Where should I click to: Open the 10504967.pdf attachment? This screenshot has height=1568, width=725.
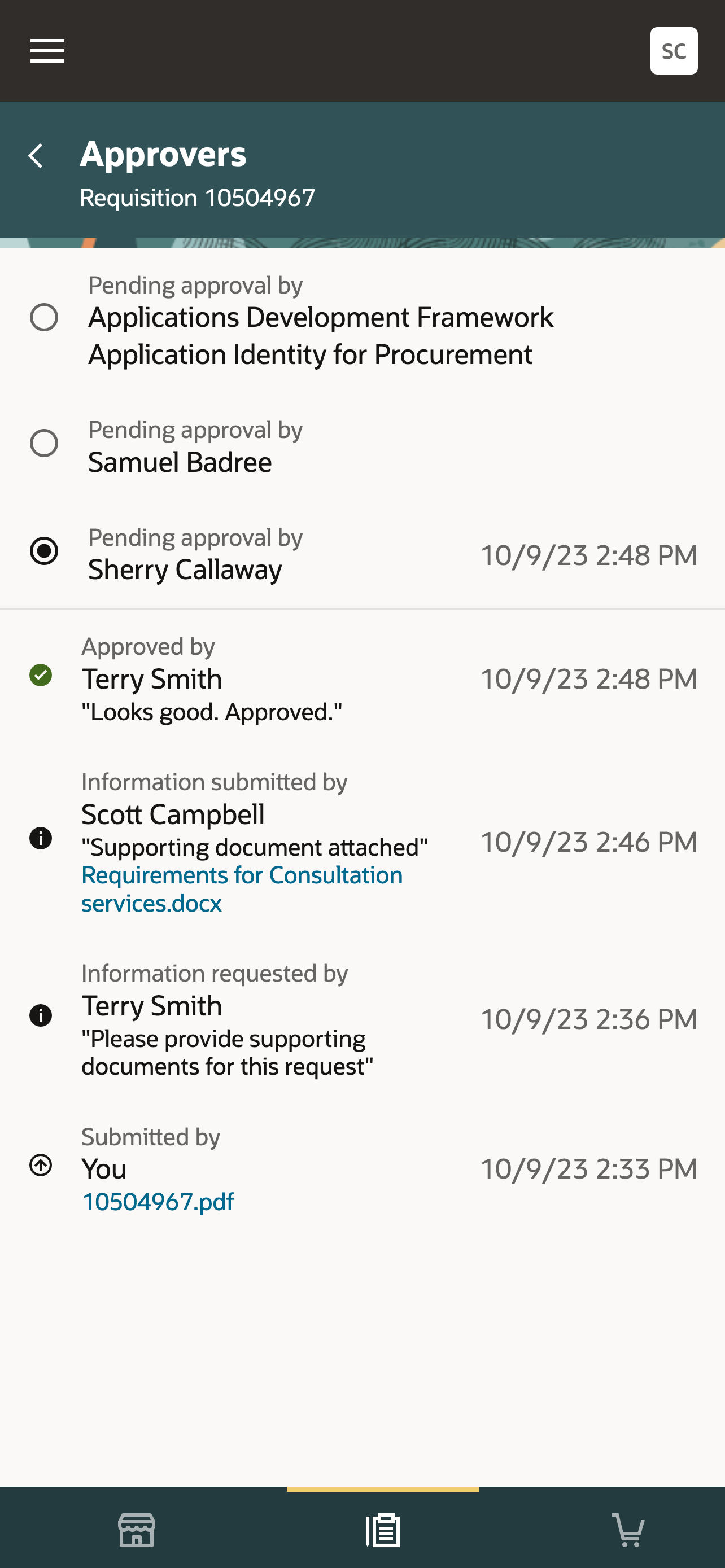[x=158, y=1202]
